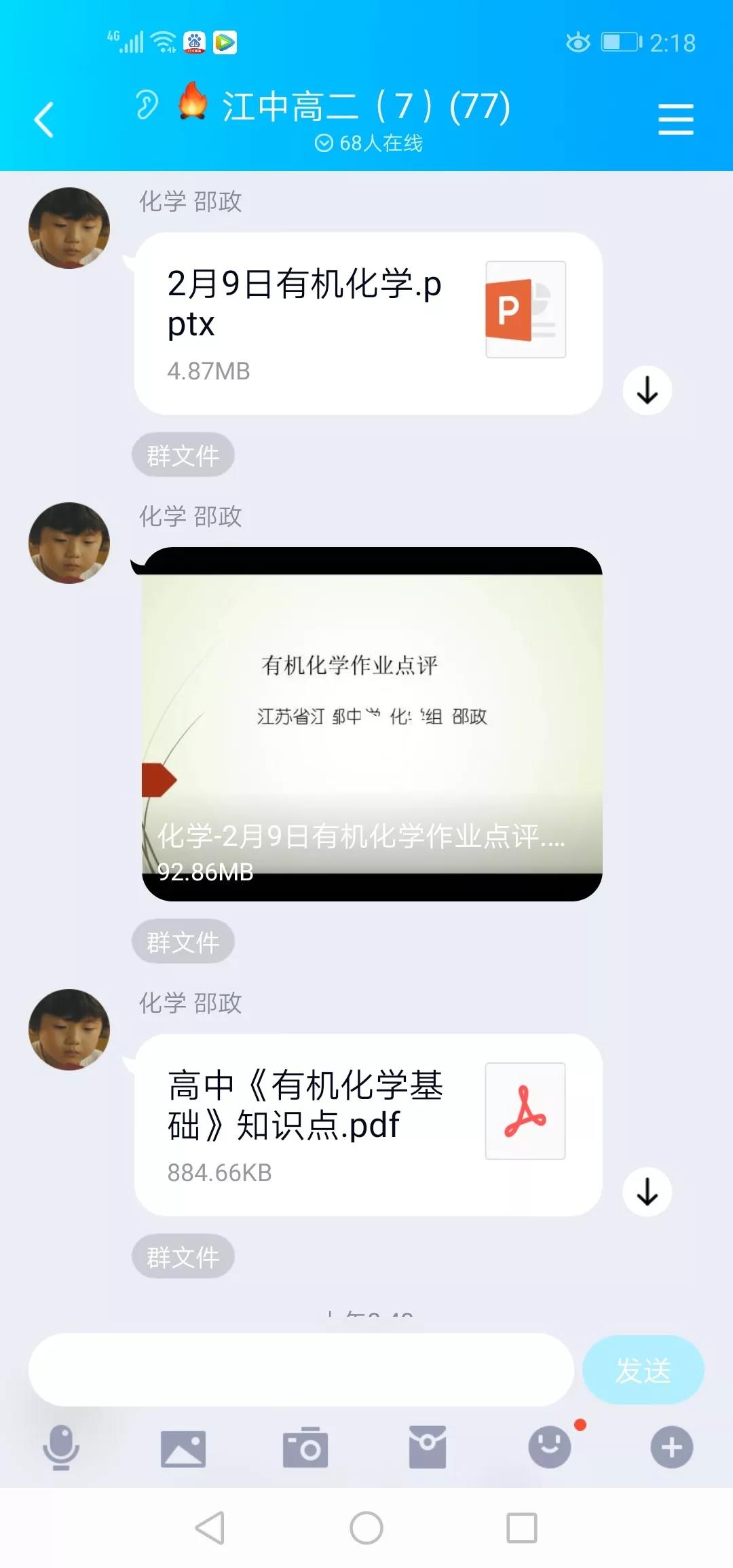
Task: Open the camera to take a photo
Action: [x=305, y=1448]
